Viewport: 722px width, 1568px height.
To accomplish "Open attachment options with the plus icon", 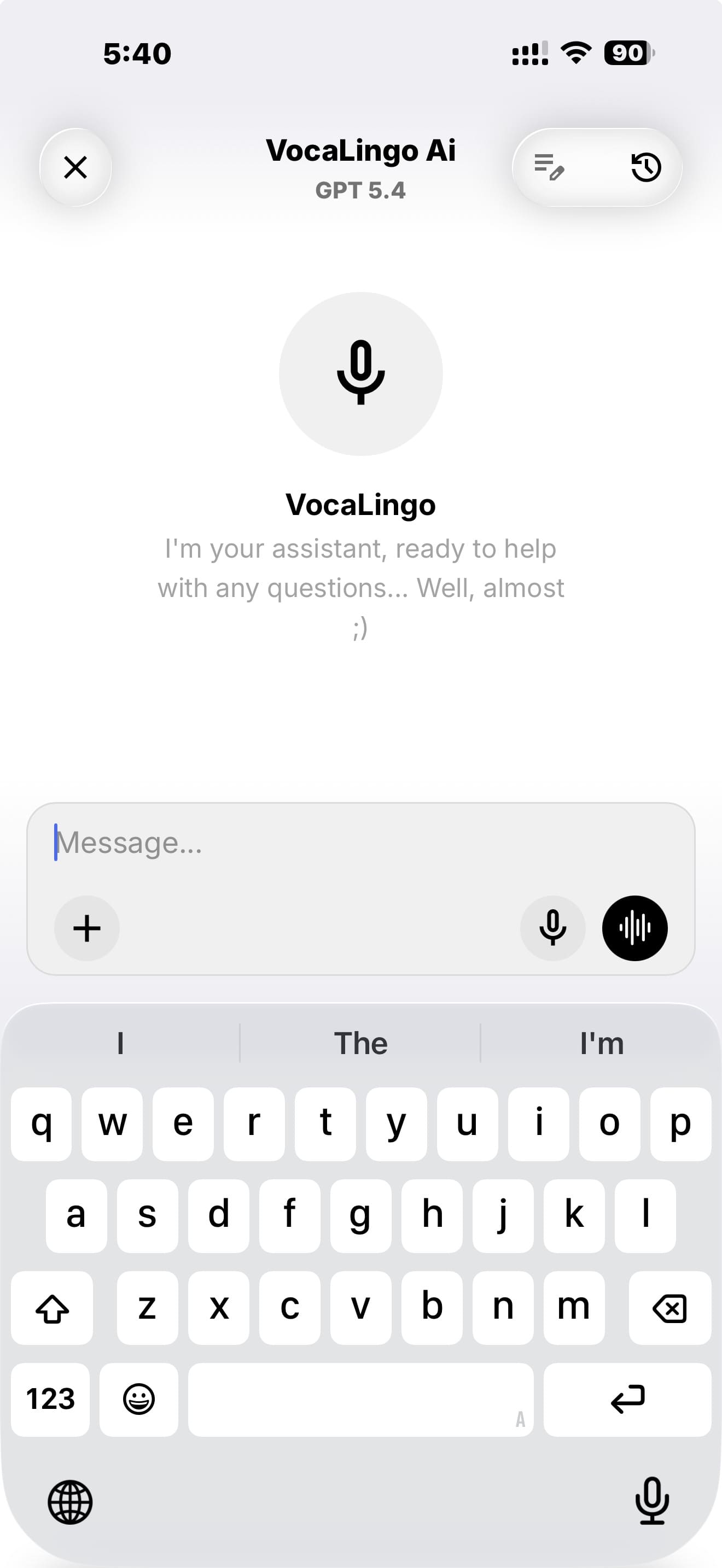I will coord(86,928).
